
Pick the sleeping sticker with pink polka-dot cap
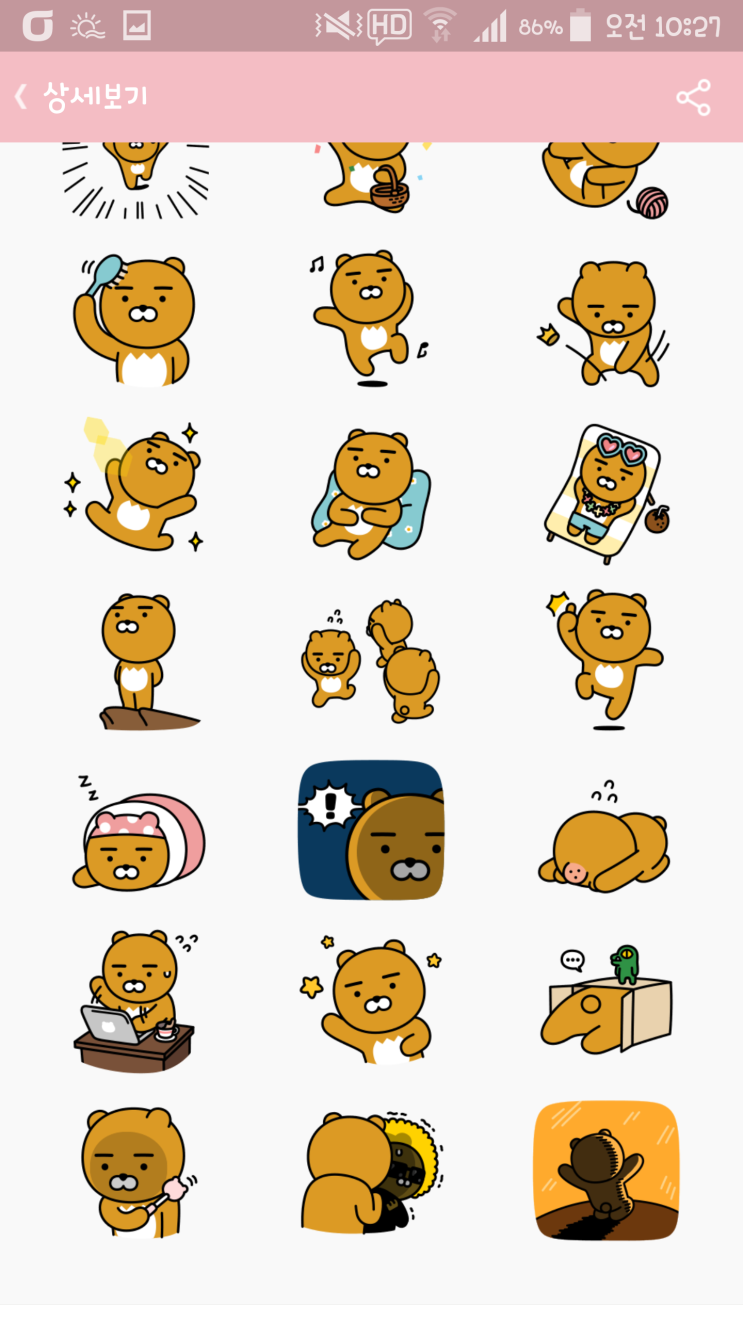tap(140, 832)
